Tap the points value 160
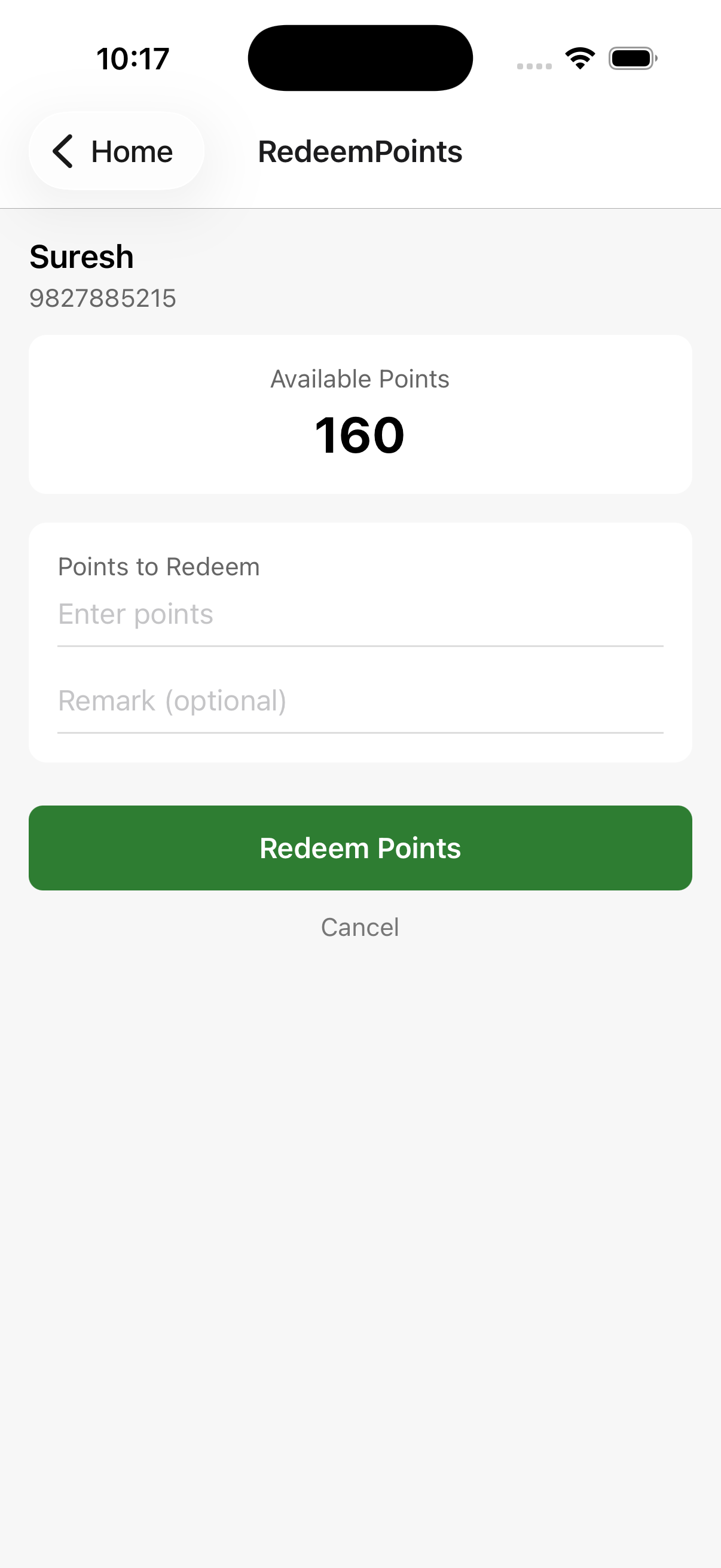 tap(360, 434)
